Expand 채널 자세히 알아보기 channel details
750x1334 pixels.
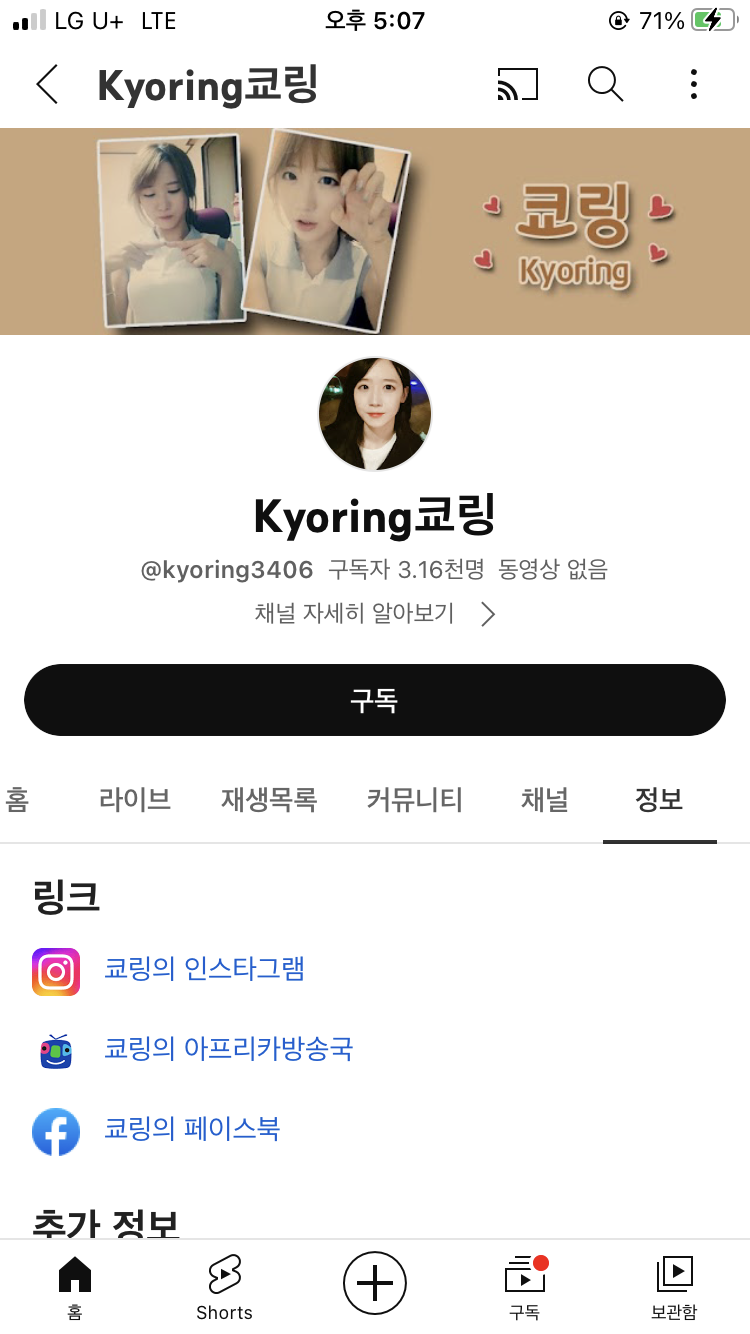[x=375, y=613]
